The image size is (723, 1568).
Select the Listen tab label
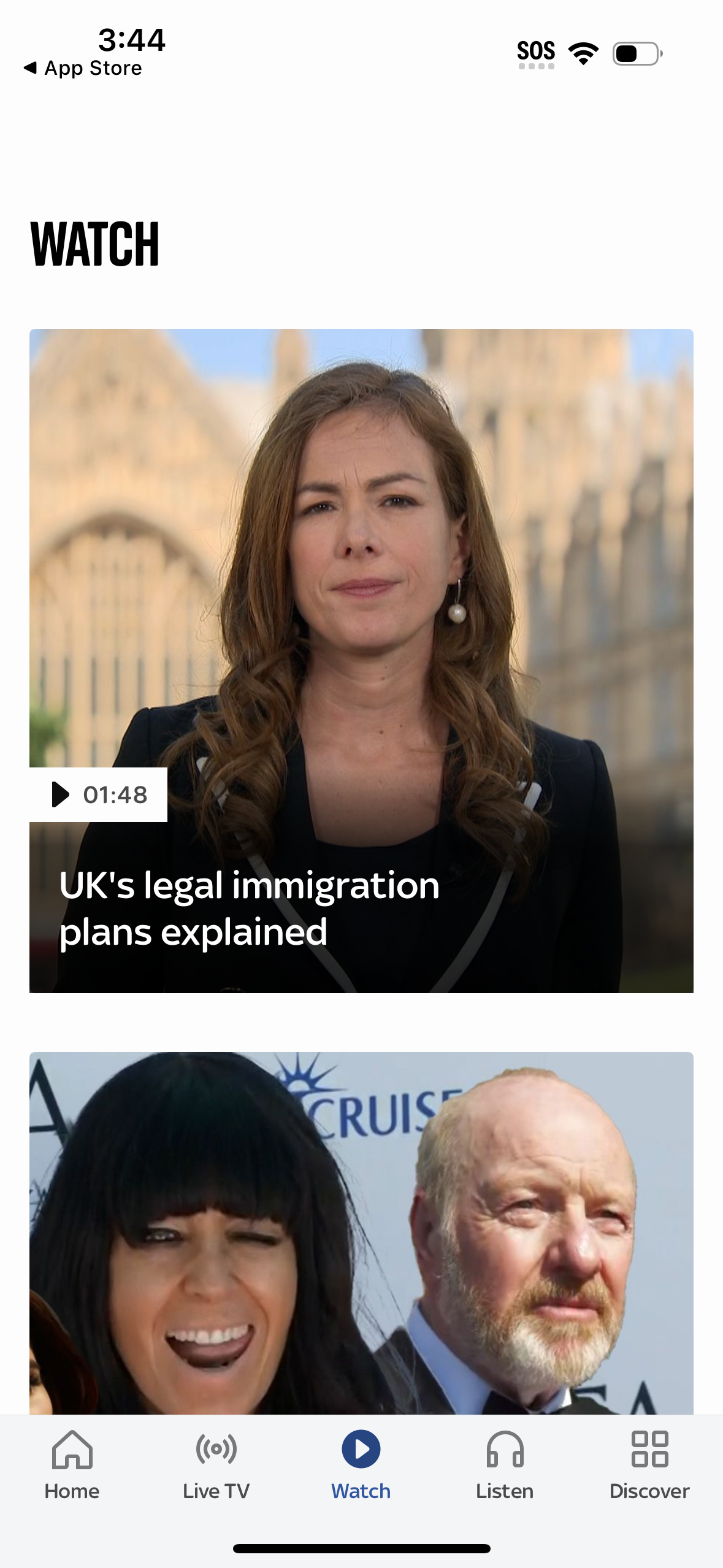pyautogui.click(x=504, y=1492)
